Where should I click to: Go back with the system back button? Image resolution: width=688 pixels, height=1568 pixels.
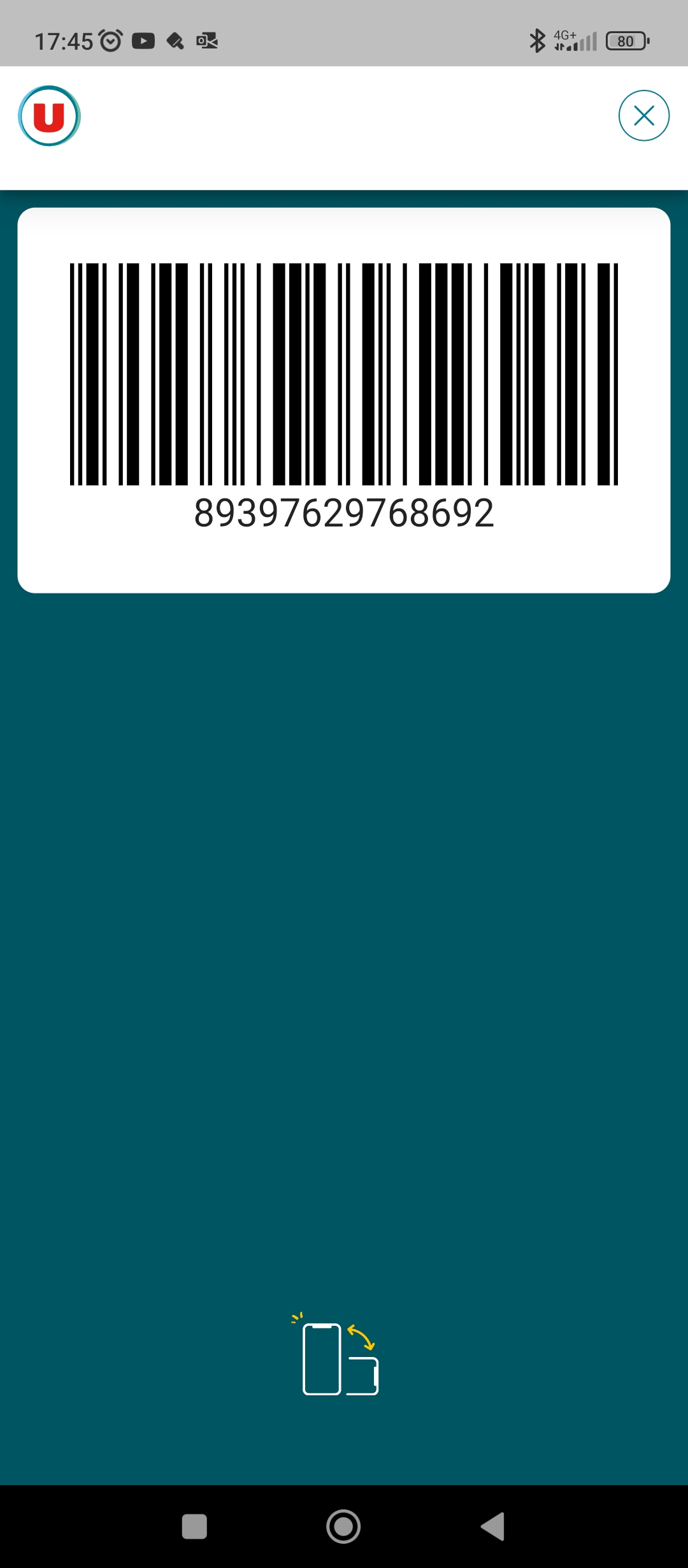click(x=493, y=1527)
